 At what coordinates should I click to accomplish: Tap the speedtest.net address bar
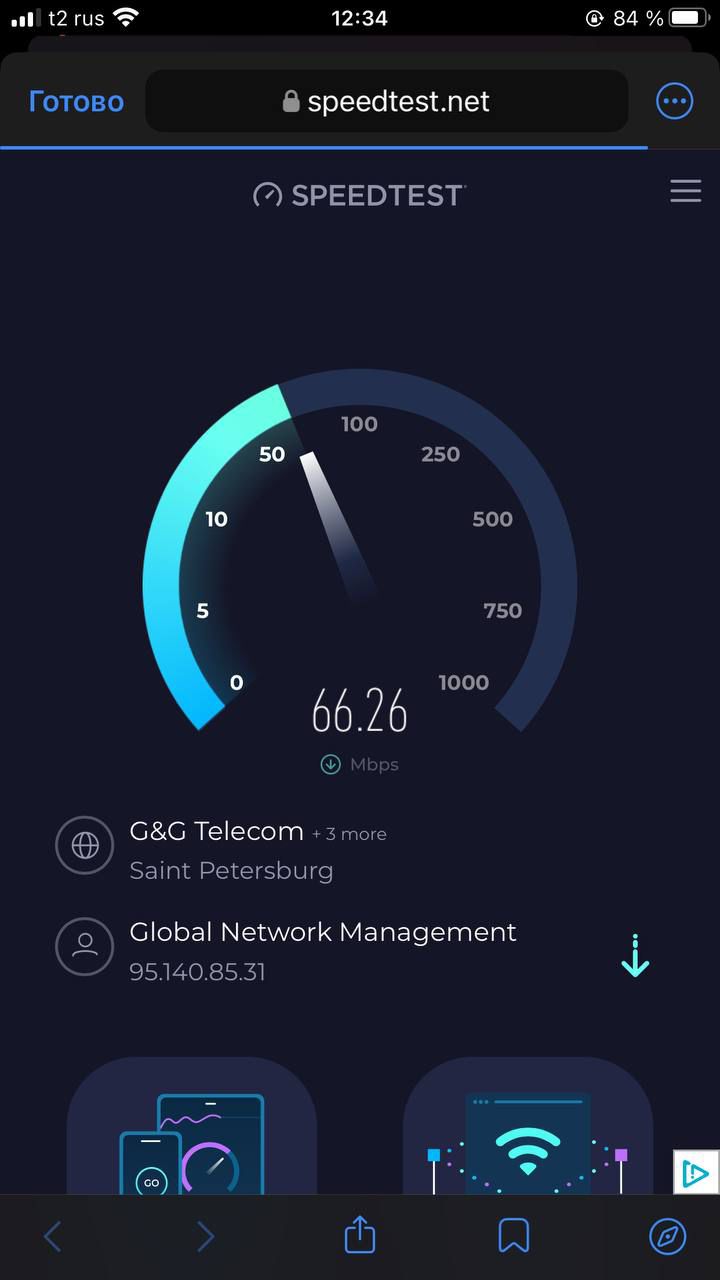point(386,101)
